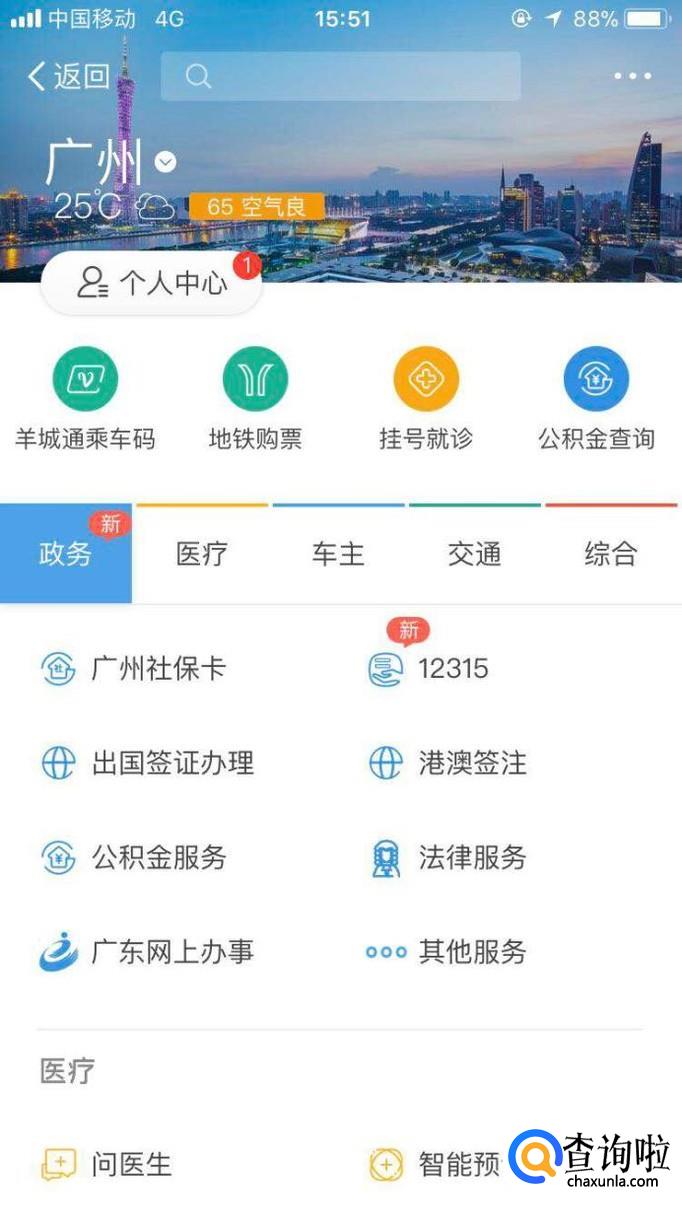This screenshot has width=682, height=1212.
Task: Open the search box at top
Action: [x=340, y=76]
